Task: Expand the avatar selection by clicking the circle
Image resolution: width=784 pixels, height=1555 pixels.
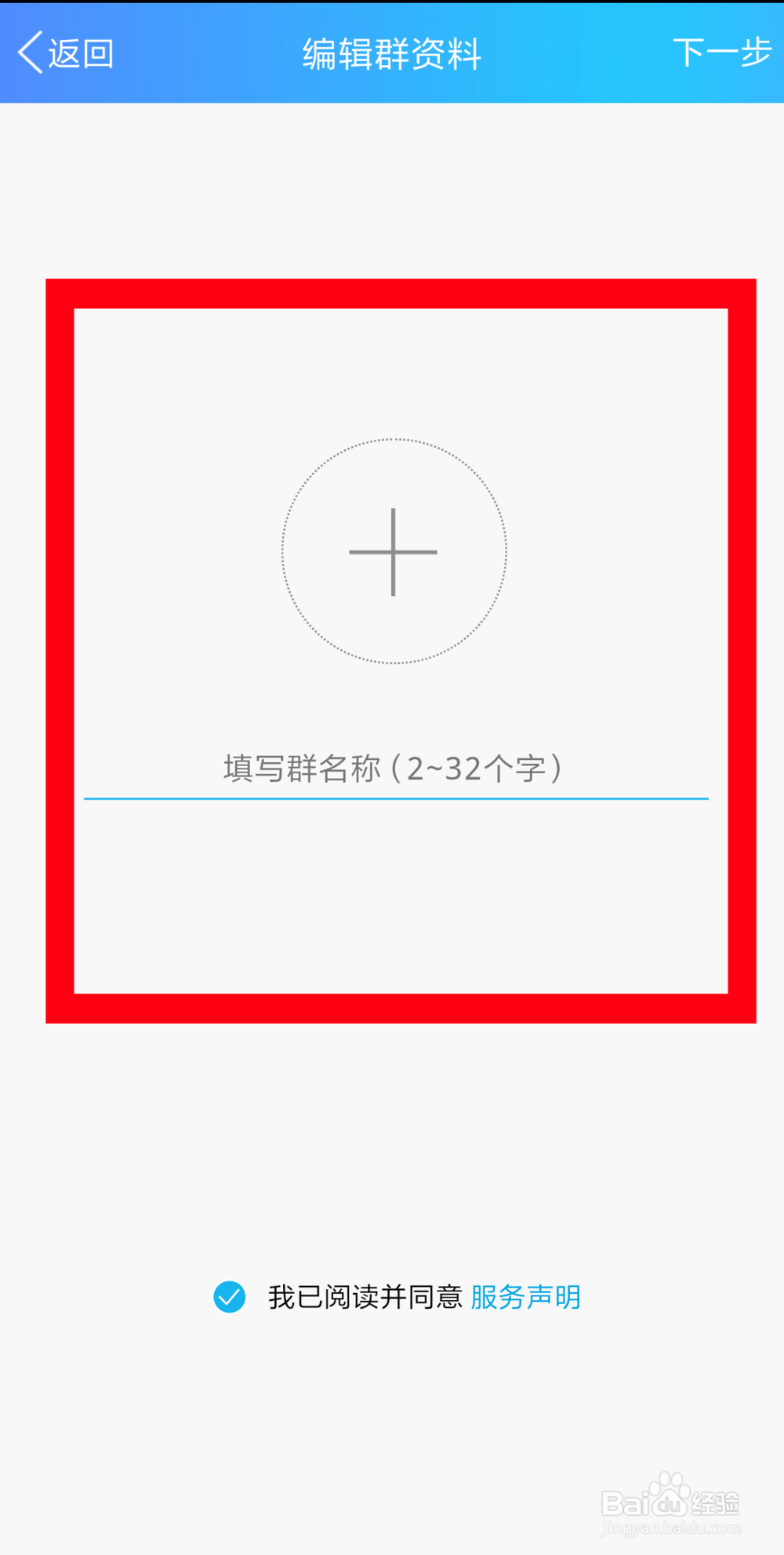Action: tap(392, 553)
